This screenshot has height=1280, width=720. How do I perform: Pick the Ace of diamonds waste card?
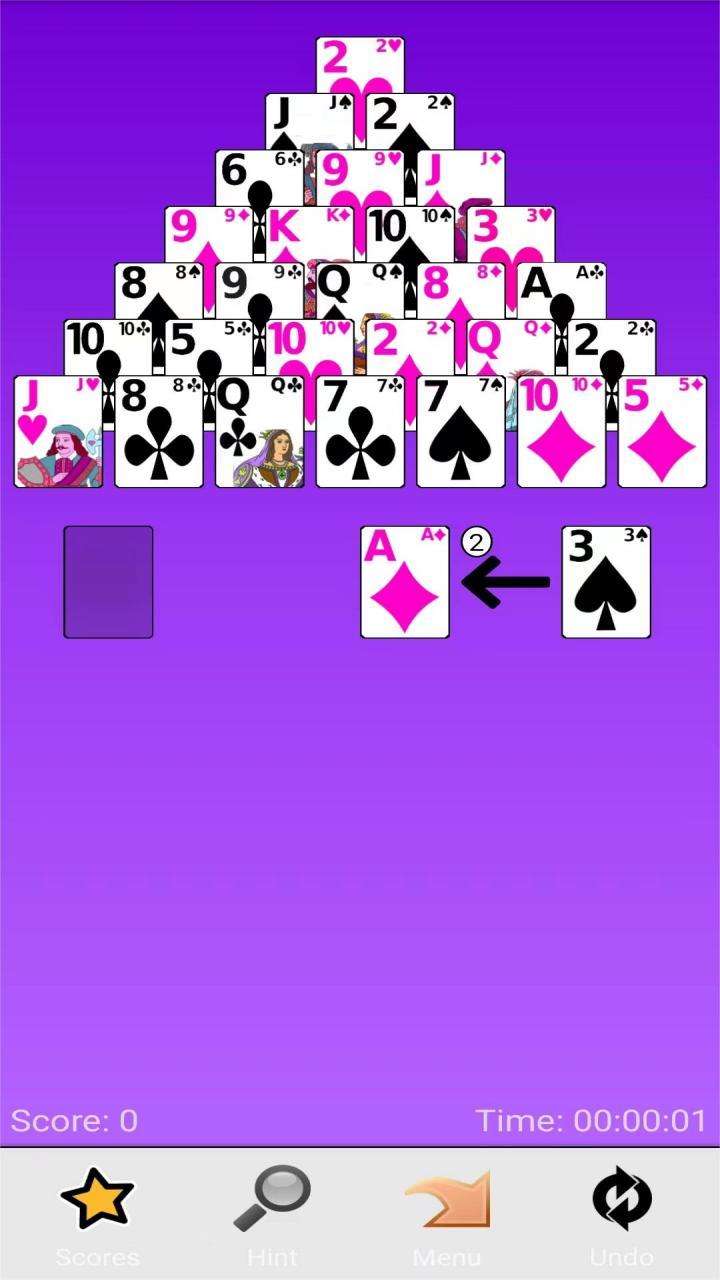click(405, 582)
